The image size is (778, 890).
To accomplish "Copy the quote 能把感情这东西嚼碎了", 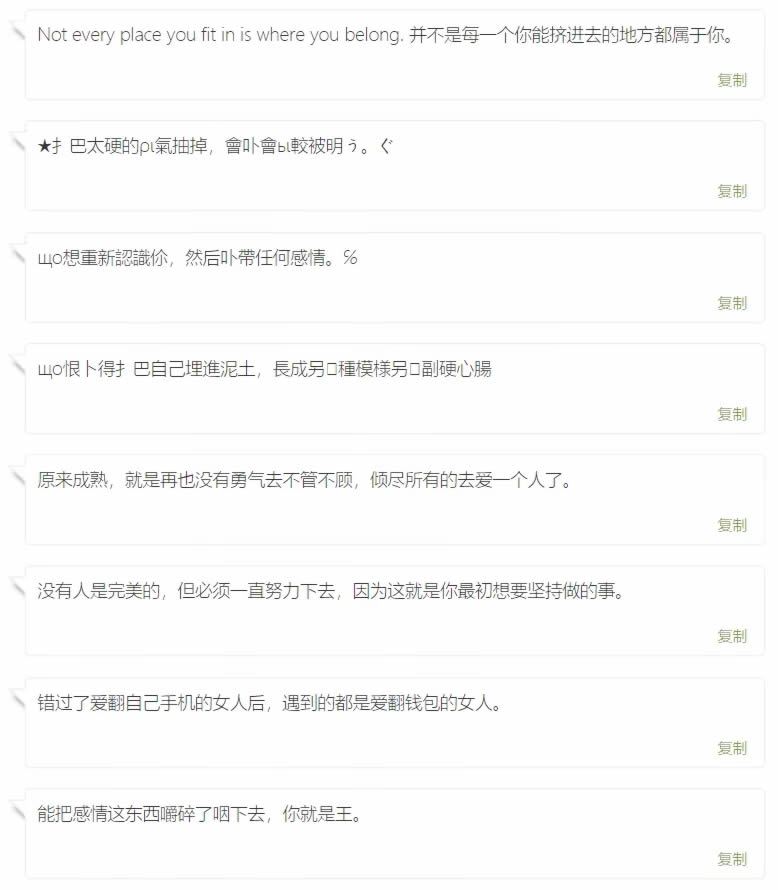I will (x=732, y=859).
